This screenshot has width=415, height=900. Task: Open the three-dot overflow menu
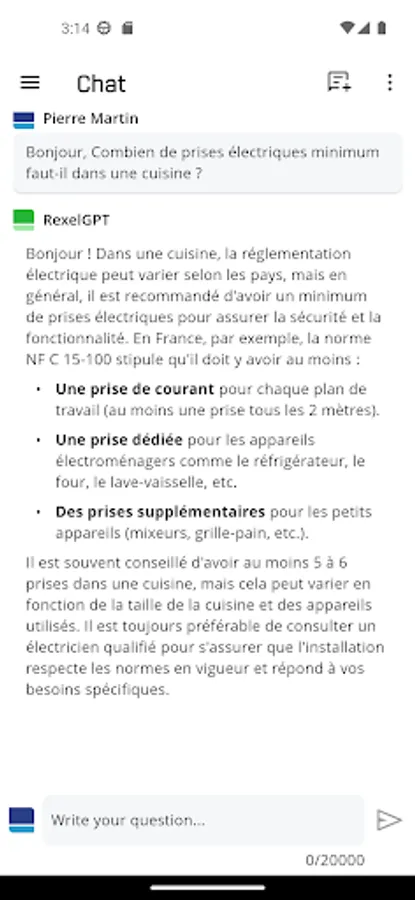pyautogui.click(x=390, y=83)
